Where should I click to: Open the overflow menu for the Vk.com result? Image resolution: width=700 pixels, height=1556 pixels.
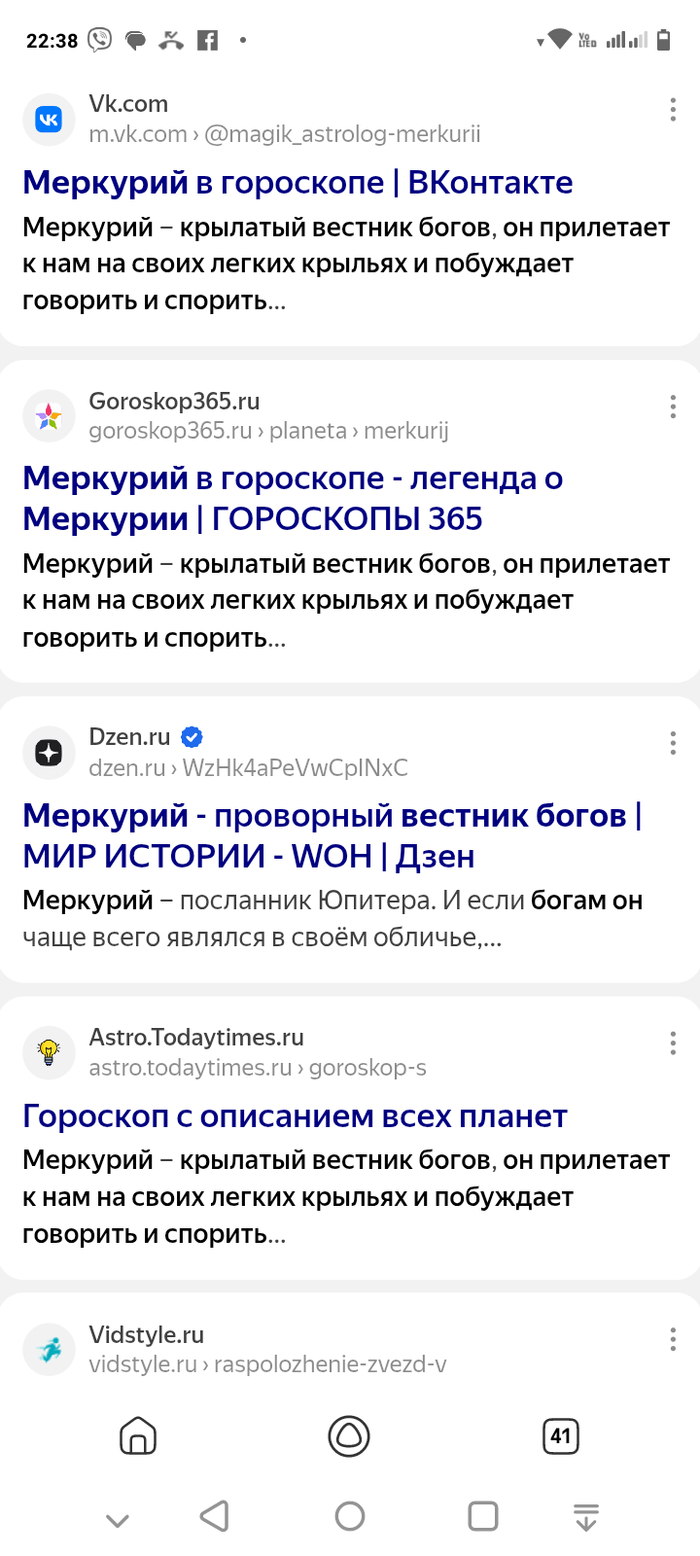[x=673, y=110]
